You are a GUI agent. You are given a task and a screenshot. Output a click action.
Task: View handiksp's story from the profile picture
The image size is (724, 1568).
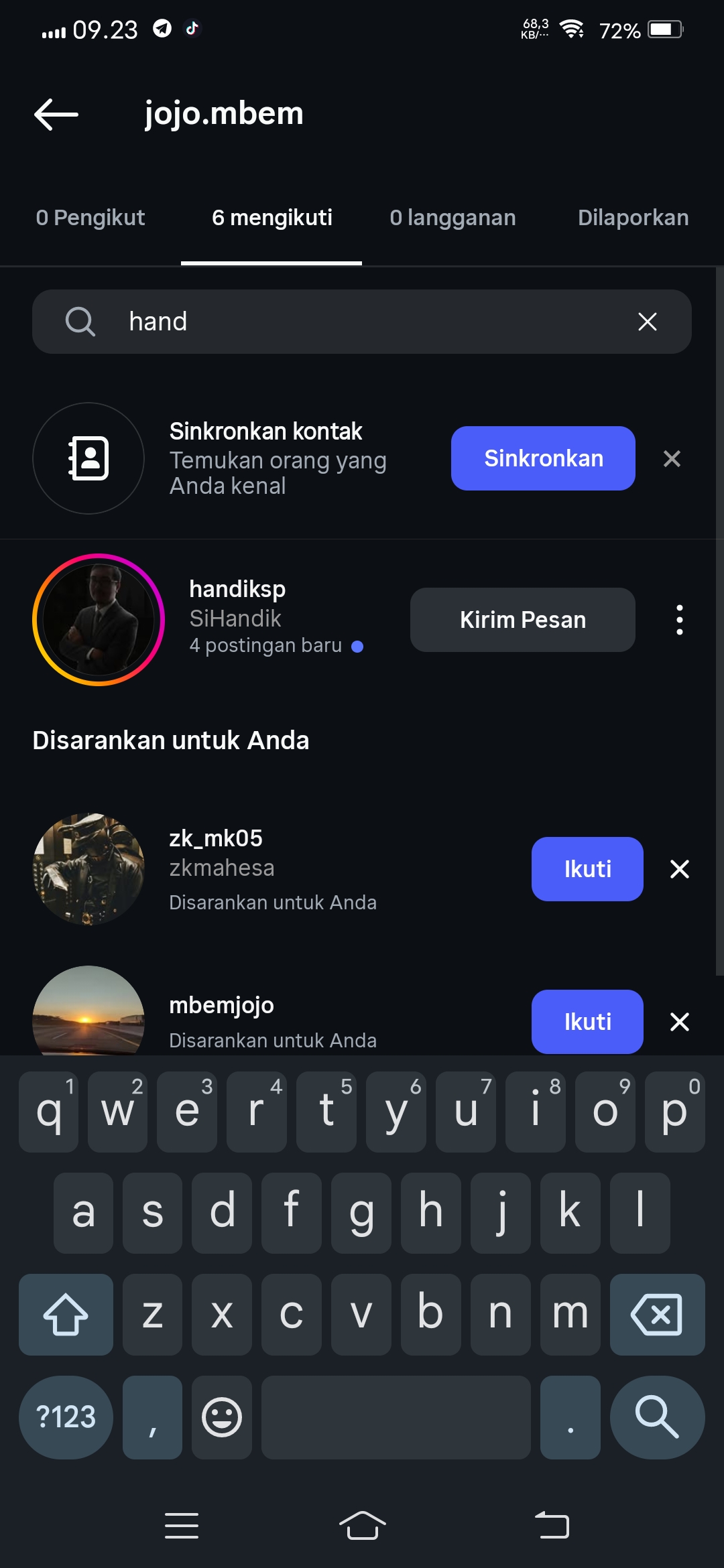[99, 620]
